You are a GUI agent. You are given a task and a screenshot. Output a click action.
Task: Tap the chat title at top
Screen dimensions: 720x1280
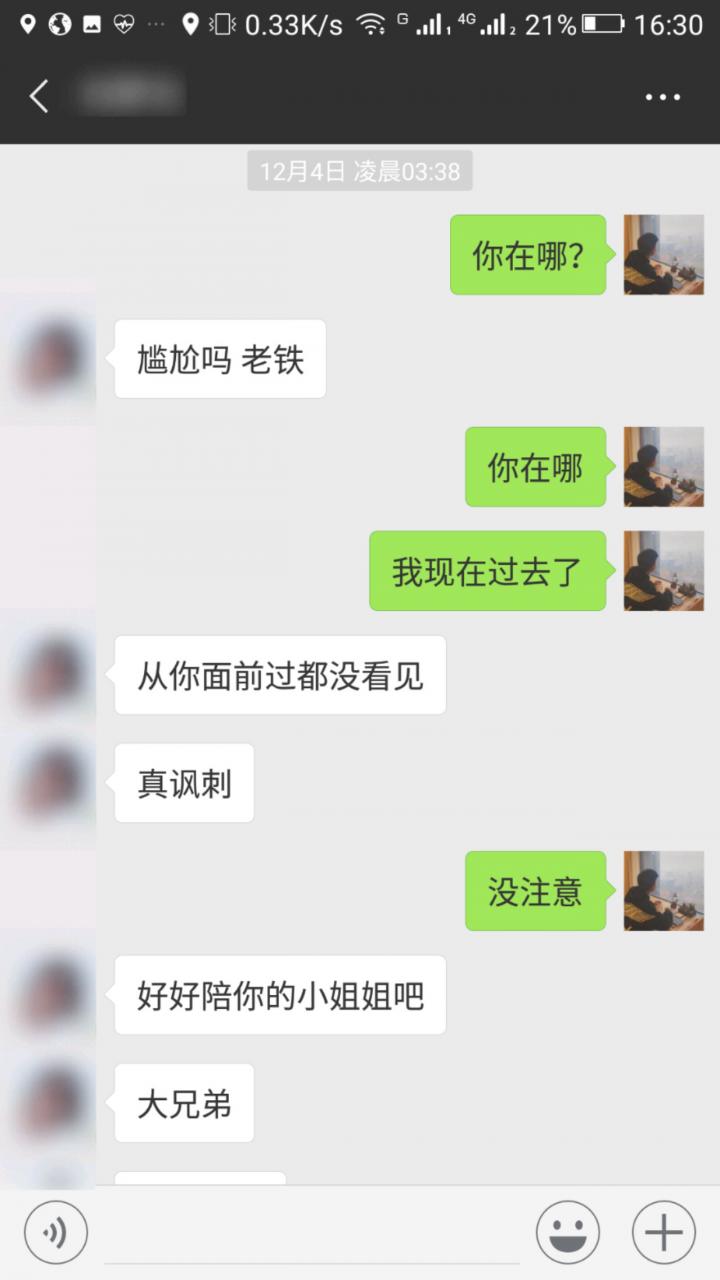(130, 96)
